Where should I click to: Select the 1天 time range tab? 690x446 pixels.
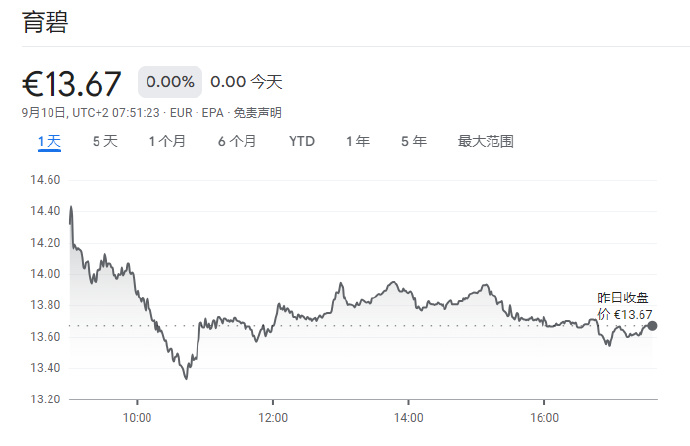(x=49, y=141)
